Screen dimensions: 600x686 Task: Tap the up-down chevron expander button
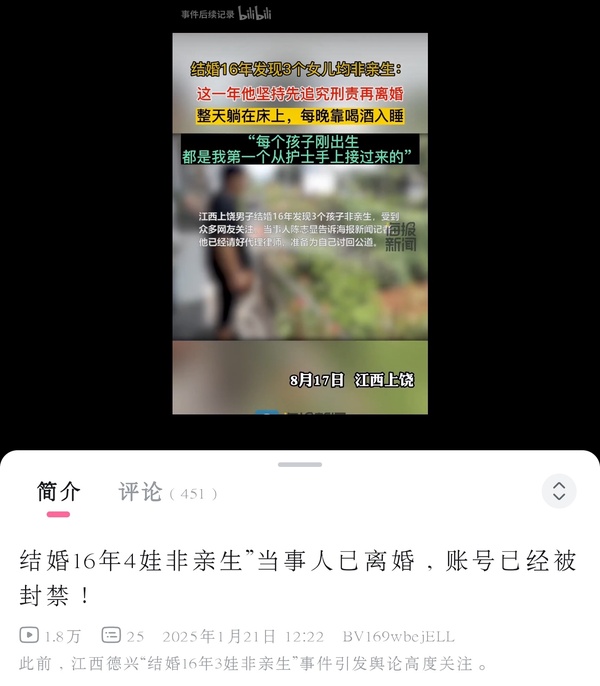coord(558,491)
